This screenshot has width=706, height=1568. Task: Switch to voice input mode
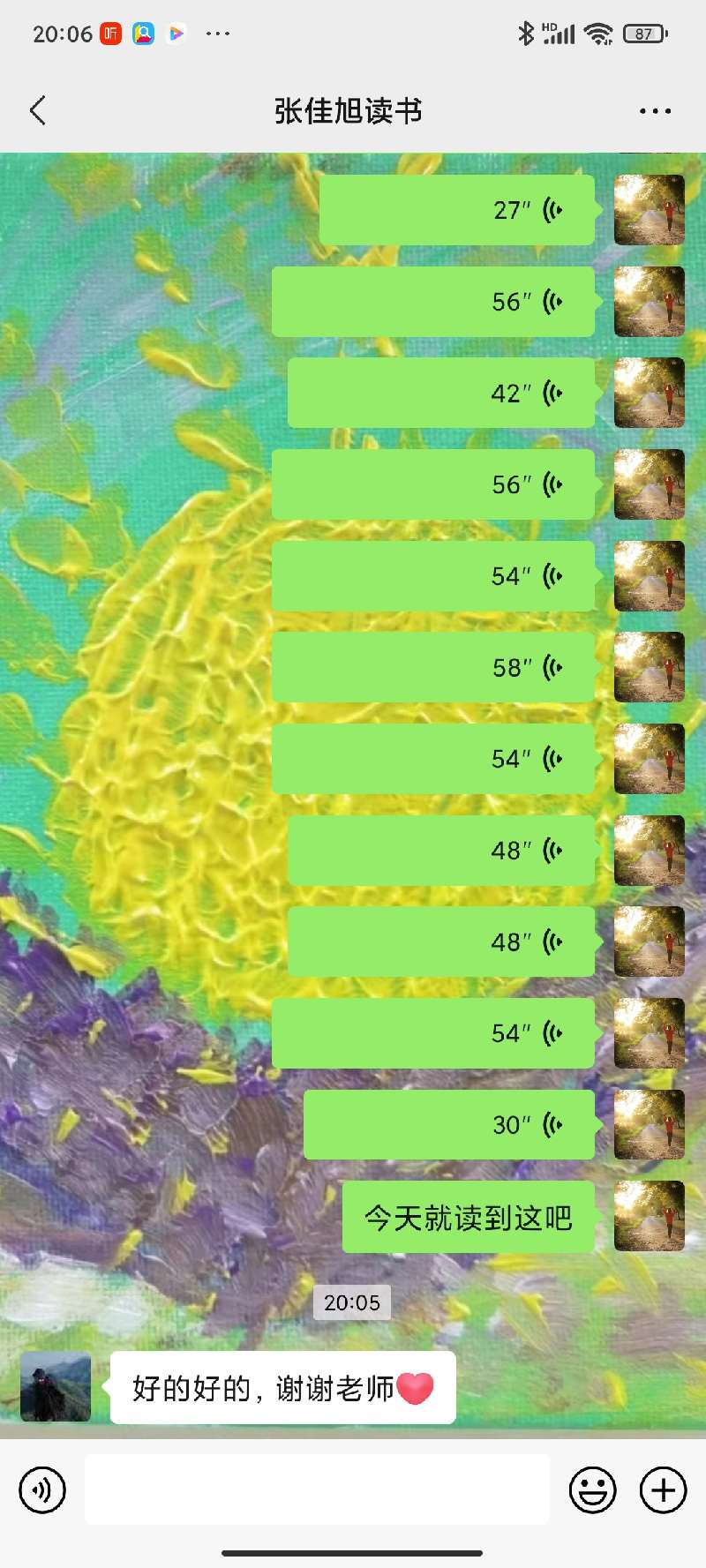click(42, 1490)
